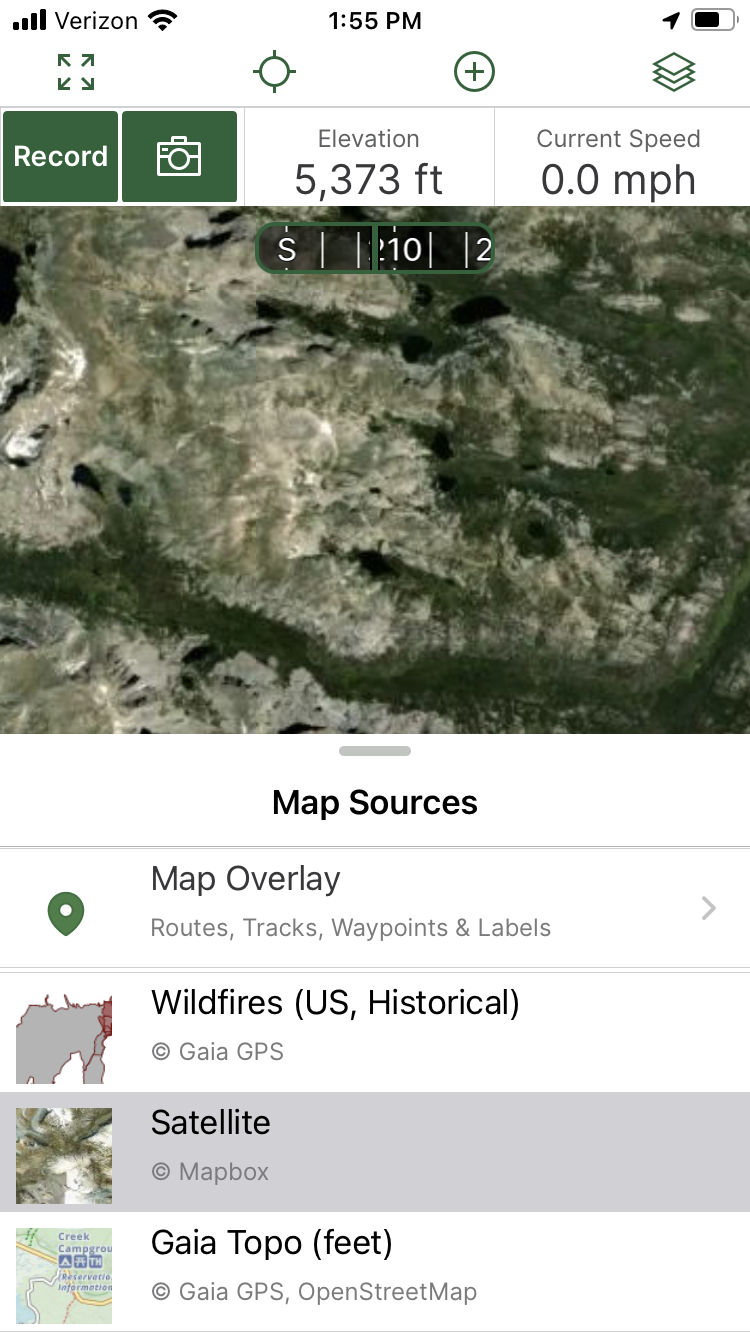Take a photo with the camera button
This screenshot has height=1334, width=750.
(179, 157)
